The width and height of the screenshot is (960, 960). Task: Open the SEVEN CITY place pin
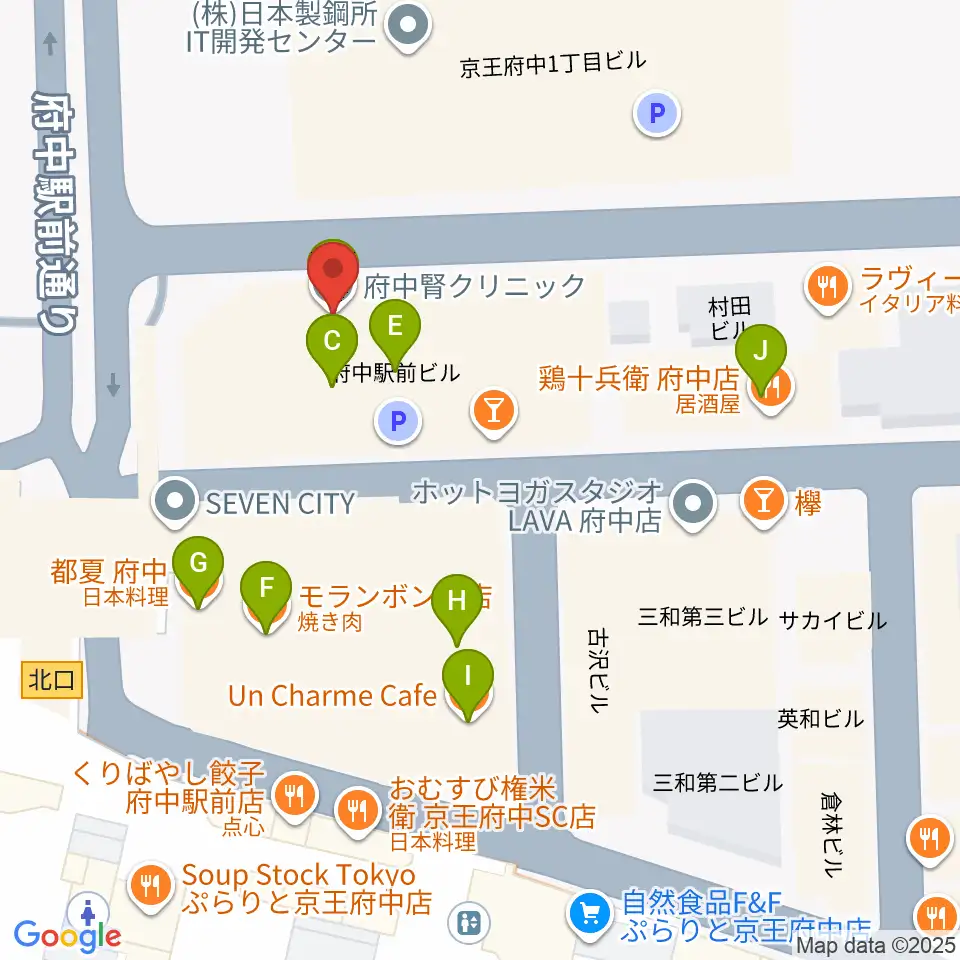point(175,502)
